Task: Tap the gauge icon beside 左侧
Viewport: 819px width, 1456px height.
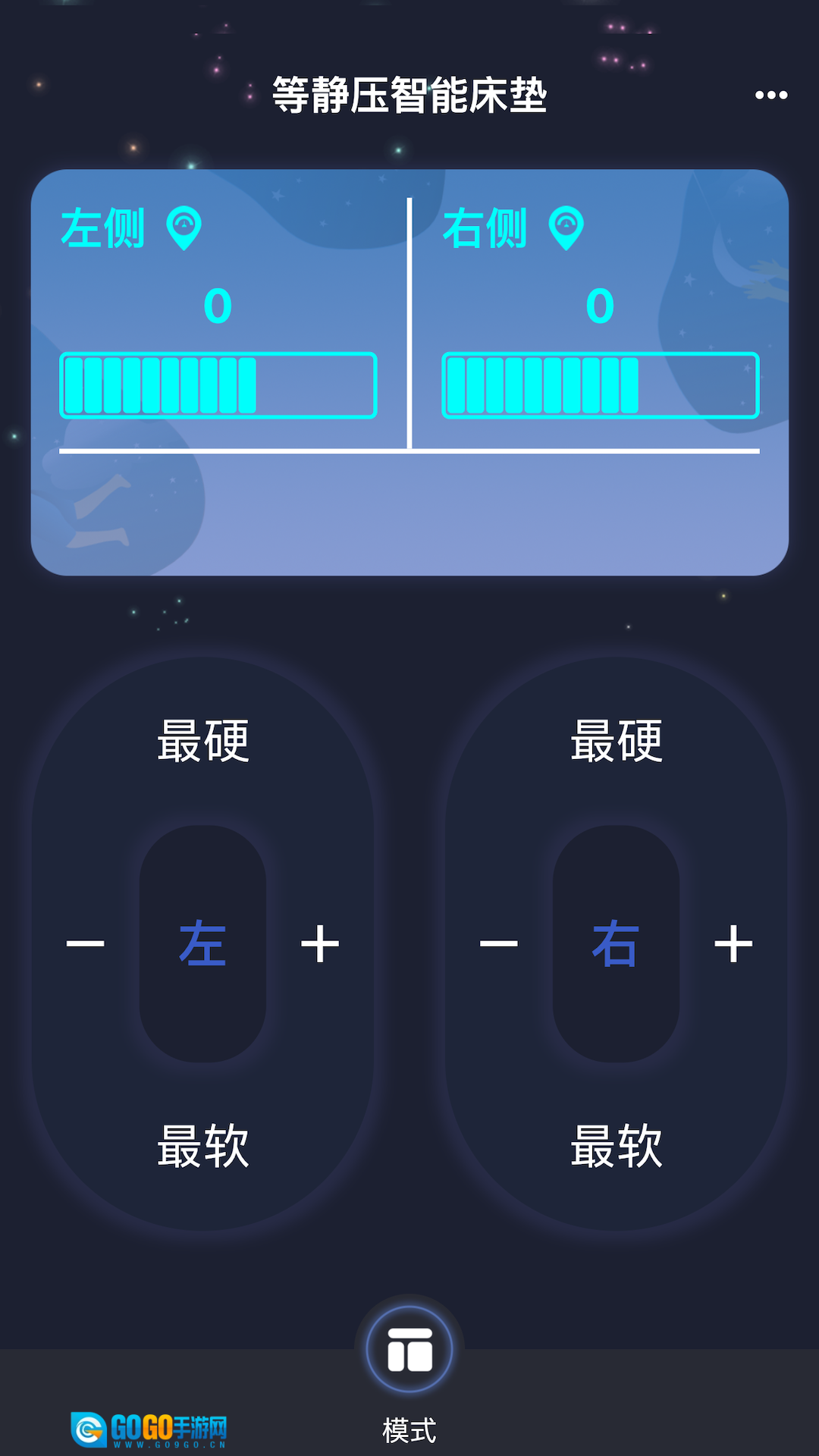Action: click(x=184, y=227)
